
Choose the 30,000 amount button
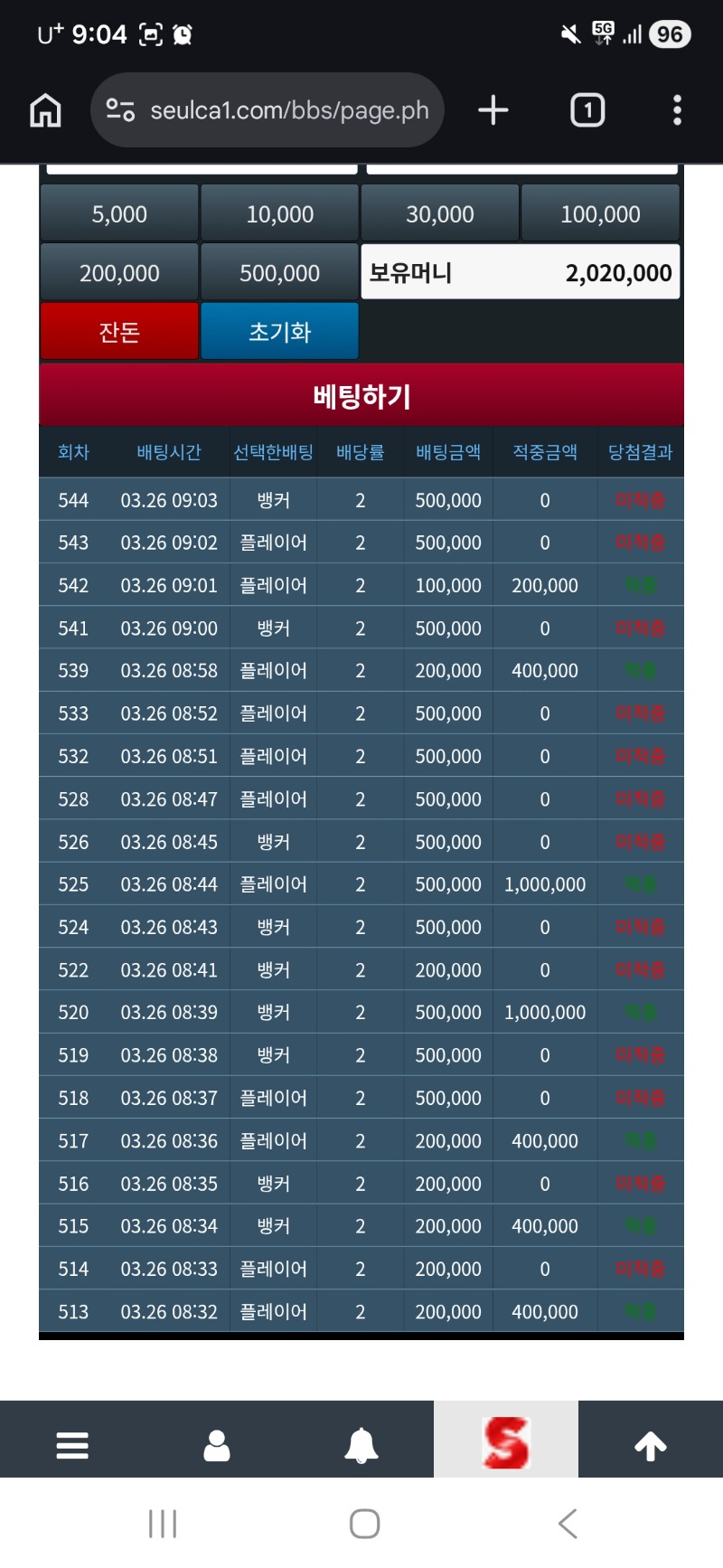440,213
